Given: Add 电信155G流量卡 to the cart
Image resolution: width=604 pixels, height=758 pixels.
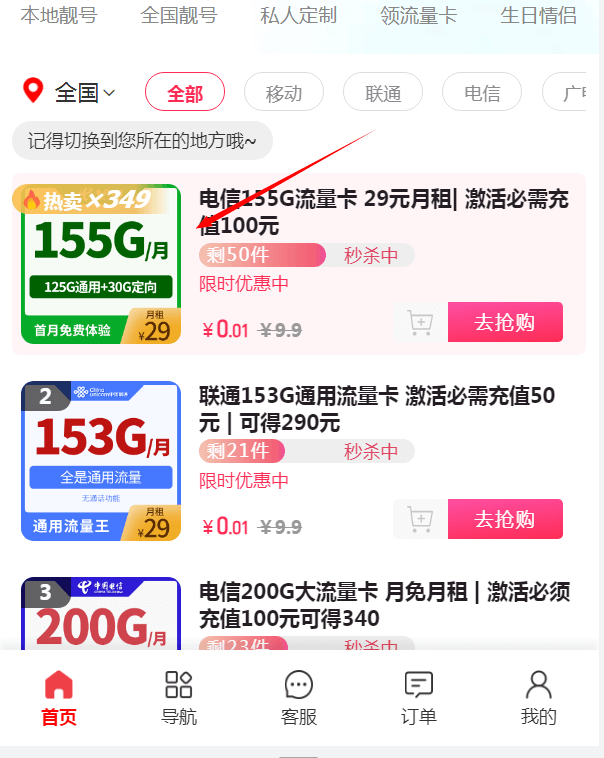Looking at the screenshot, I should 420,323.
